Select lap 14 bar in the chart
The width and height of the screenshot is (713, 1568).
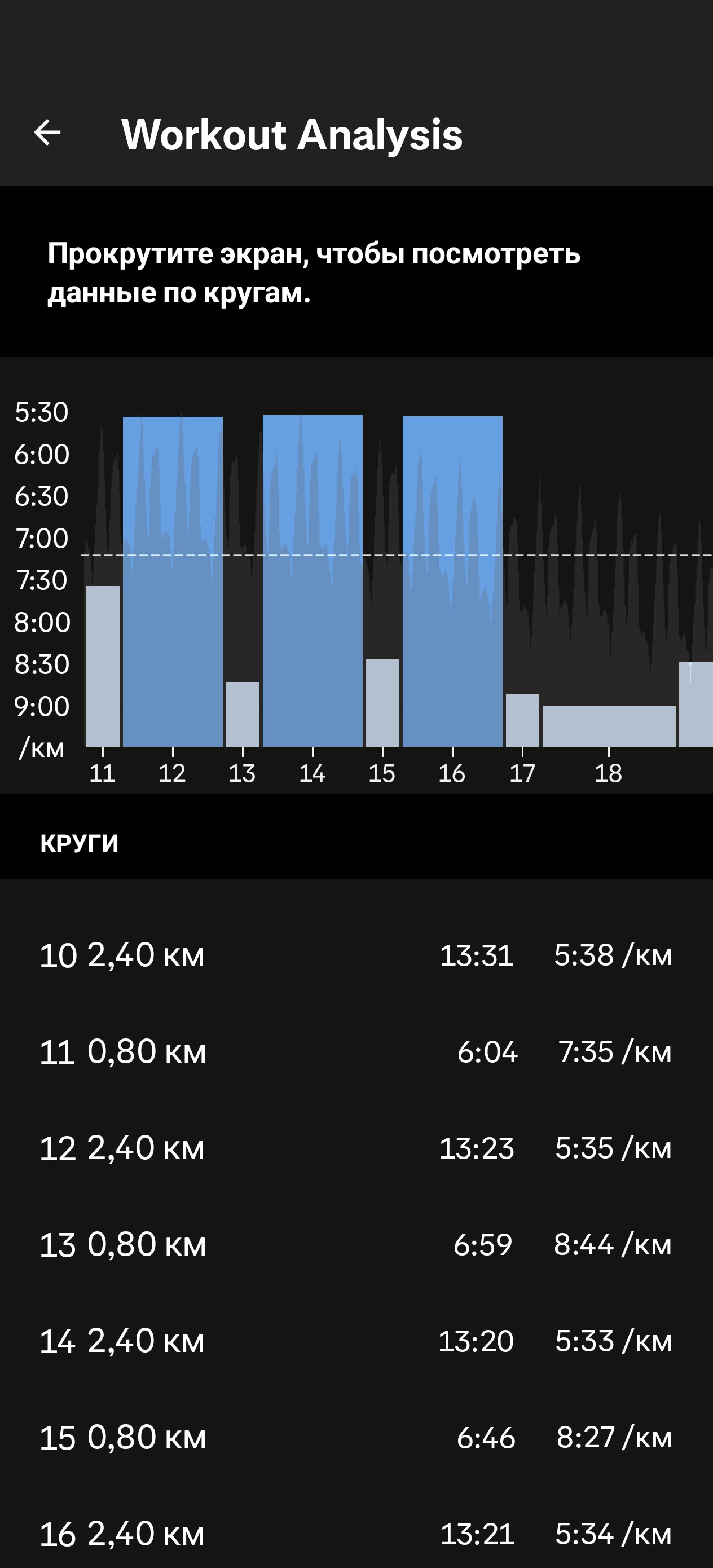tap(313, 581)
